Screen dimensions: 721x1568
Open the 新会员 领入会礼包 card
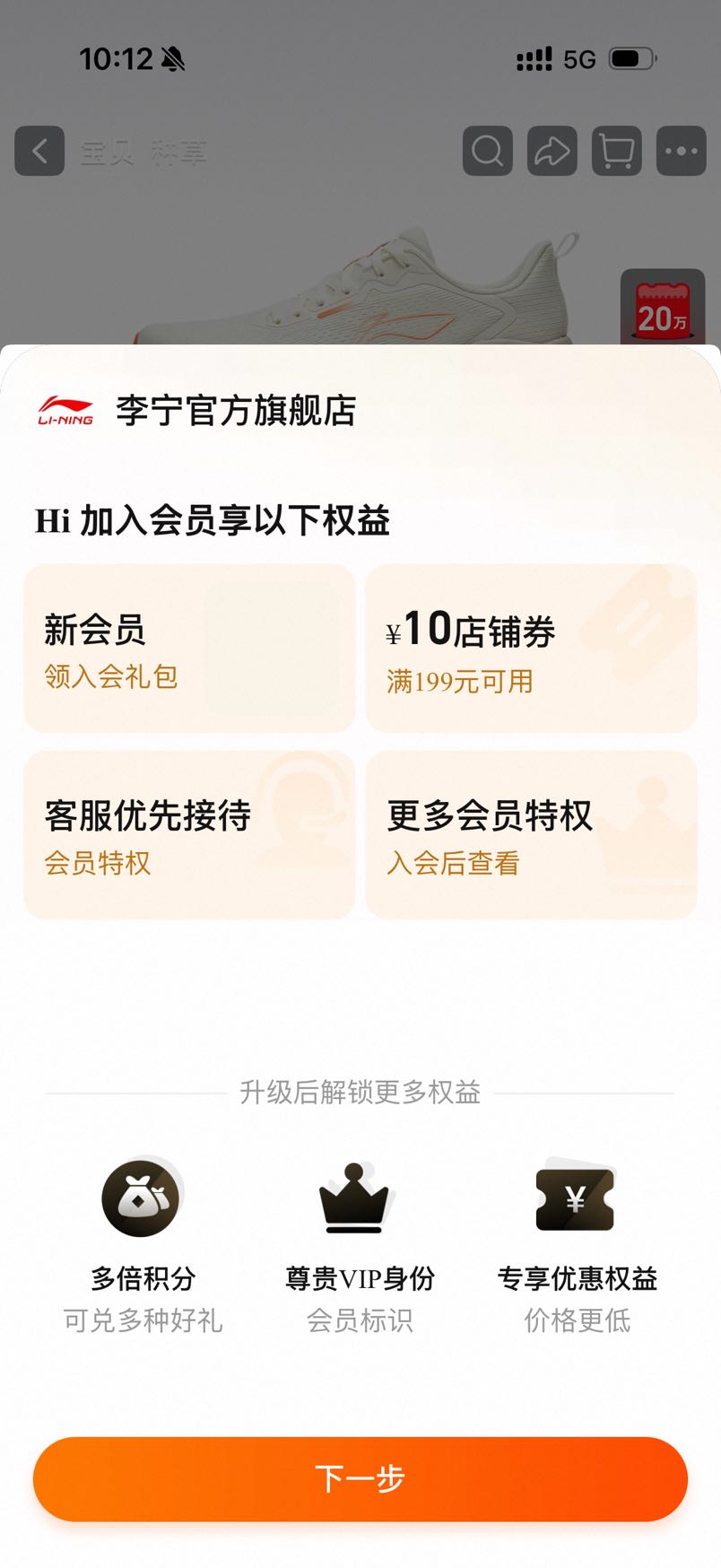pos(189,649)
